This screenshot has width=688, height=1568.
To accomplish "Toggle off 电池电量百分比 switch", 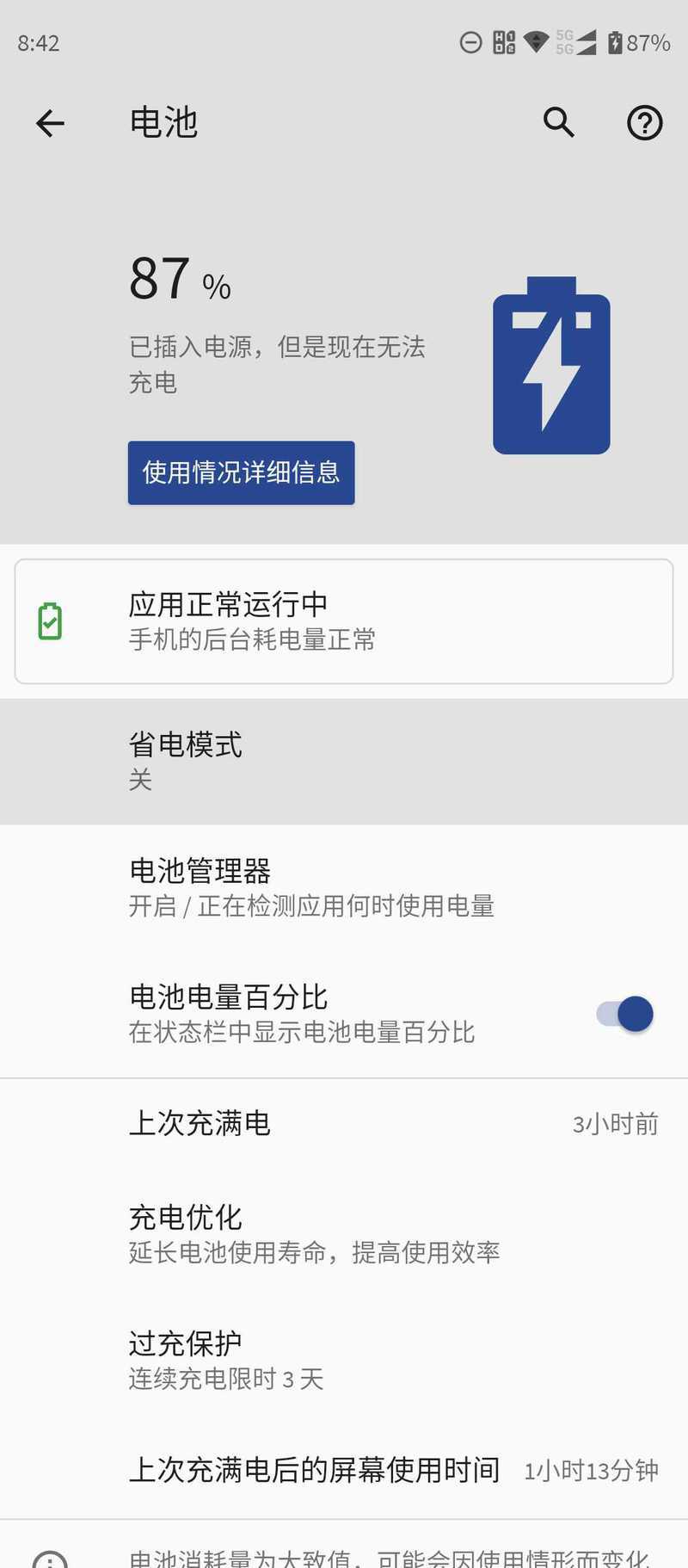I will (625, 1014).
